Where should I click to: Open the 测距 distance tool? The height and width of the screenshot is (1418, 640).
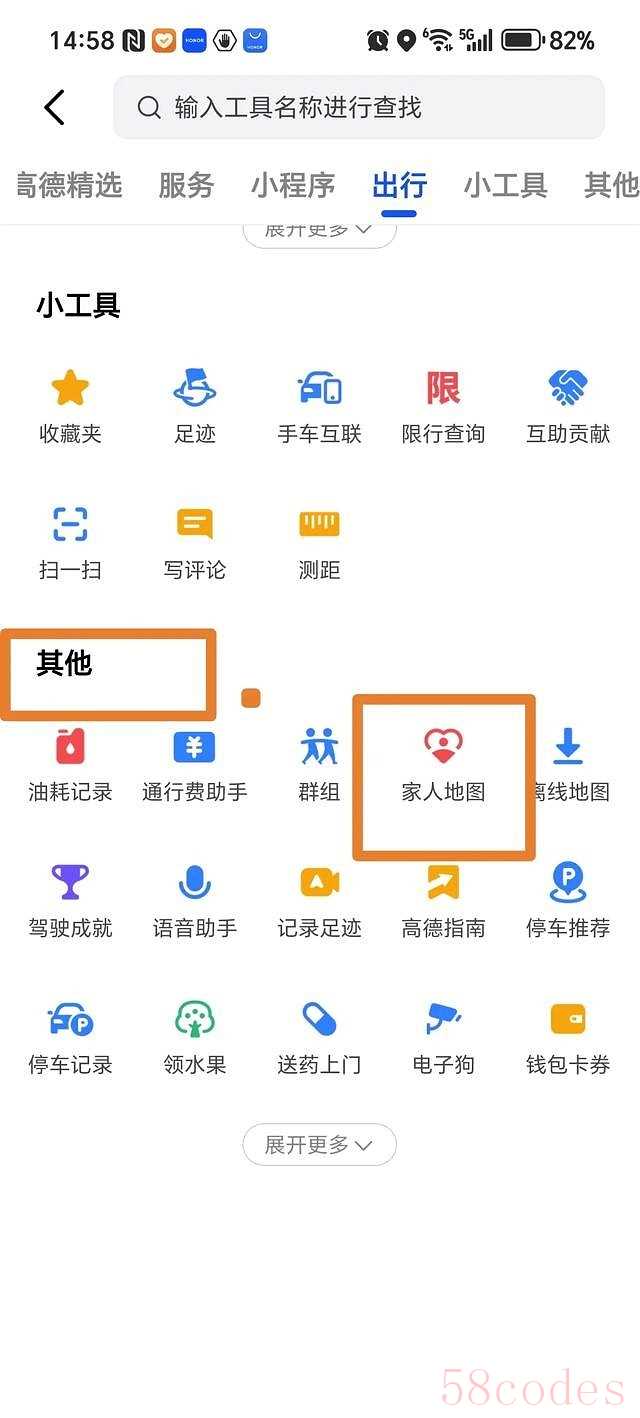click(x=319, y=541)
